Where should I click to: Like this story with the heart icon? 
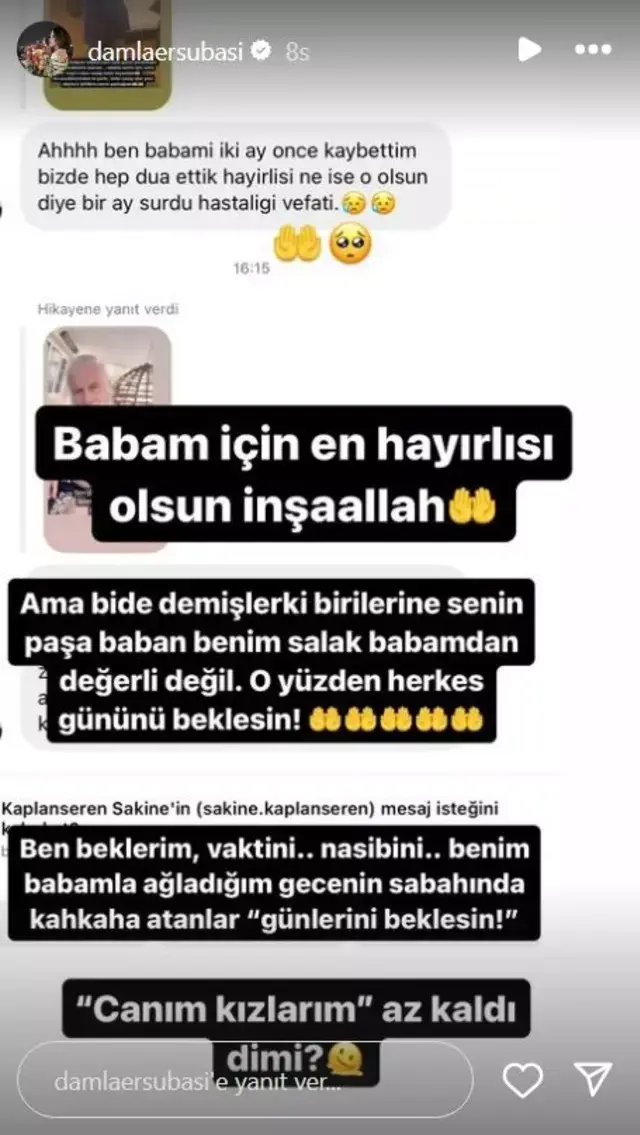click(x=523, y=1080)
